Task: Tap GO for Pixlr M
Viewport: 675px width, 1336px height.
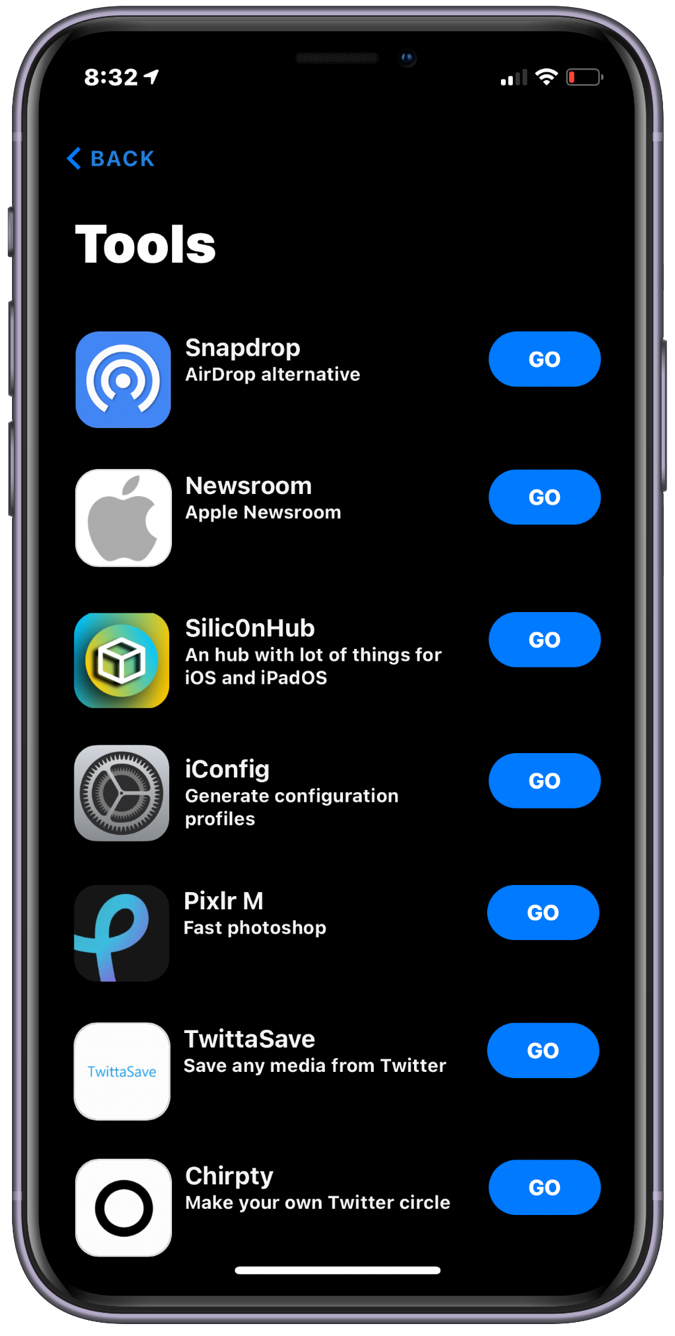Action: 543,913
